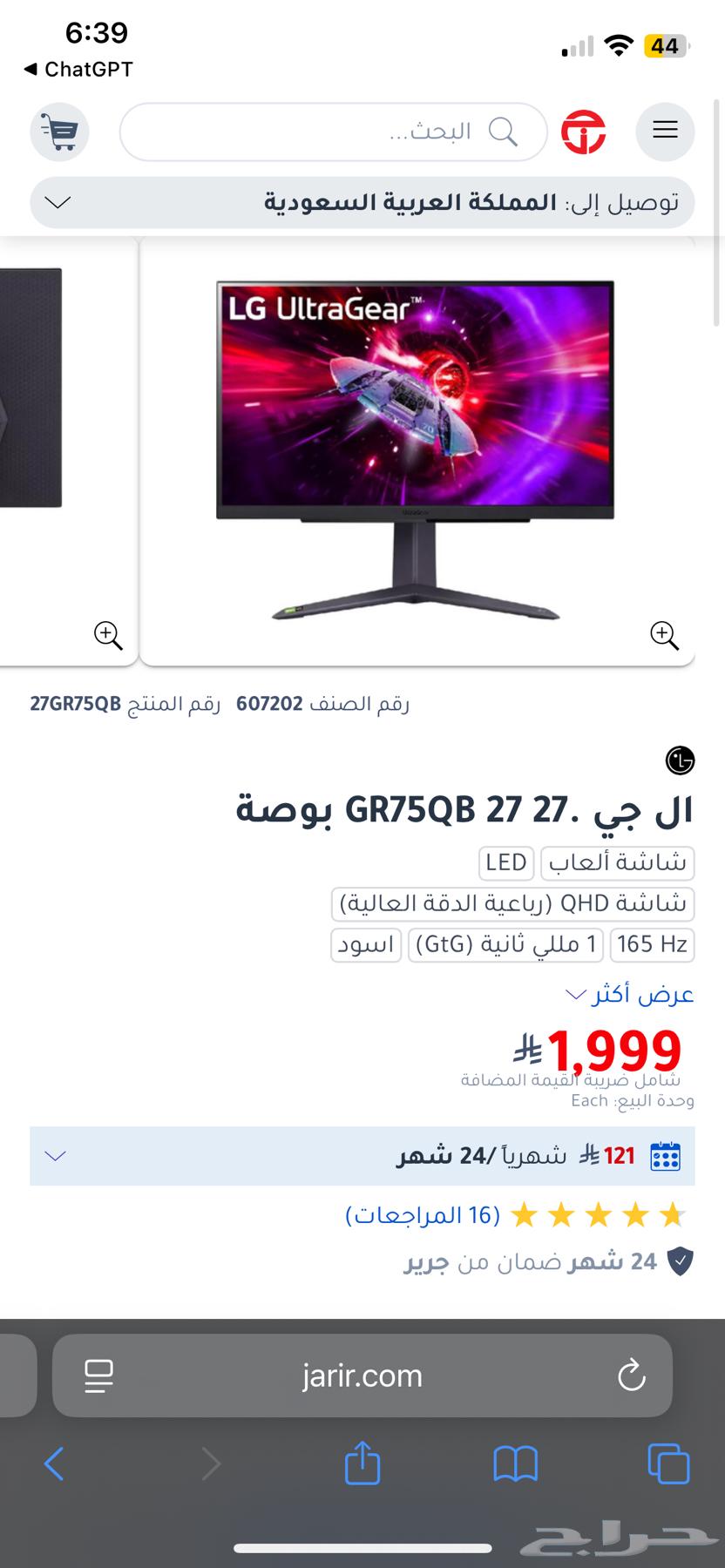Click the installment calendar icon
The image size is (725, 1568).
click(666, 1155)
